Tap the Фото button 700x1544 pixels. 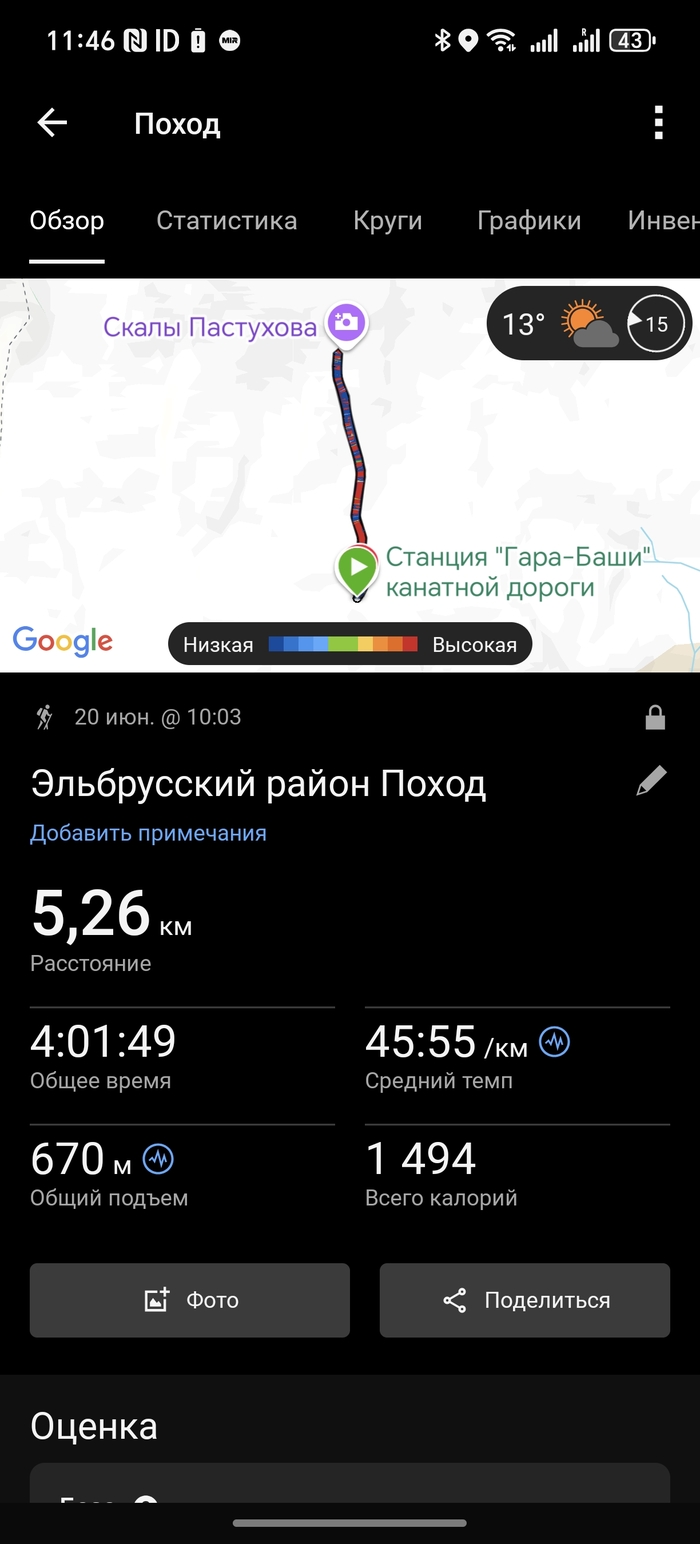pyautogui.click(x=190, y=1300)
